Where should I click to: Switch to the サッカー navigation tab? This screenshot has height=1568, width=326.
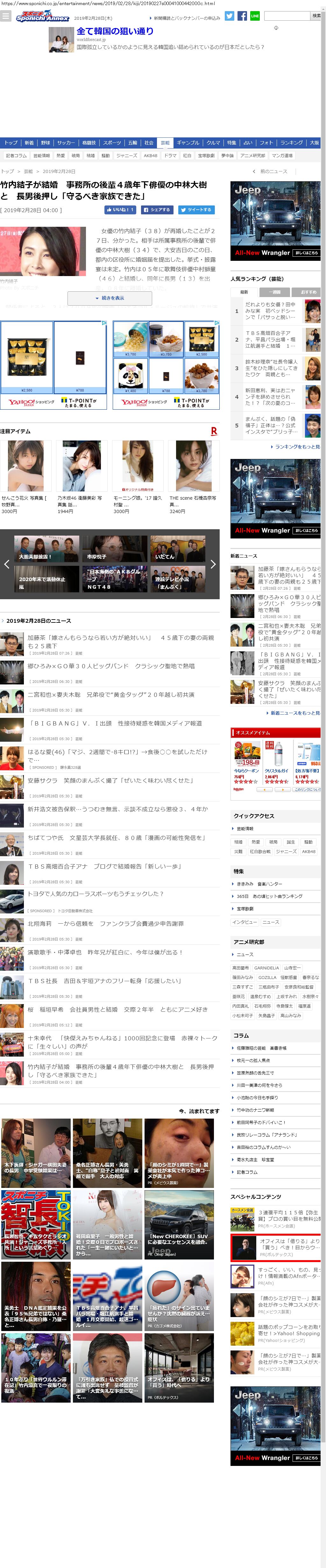[x=66, y=142]
